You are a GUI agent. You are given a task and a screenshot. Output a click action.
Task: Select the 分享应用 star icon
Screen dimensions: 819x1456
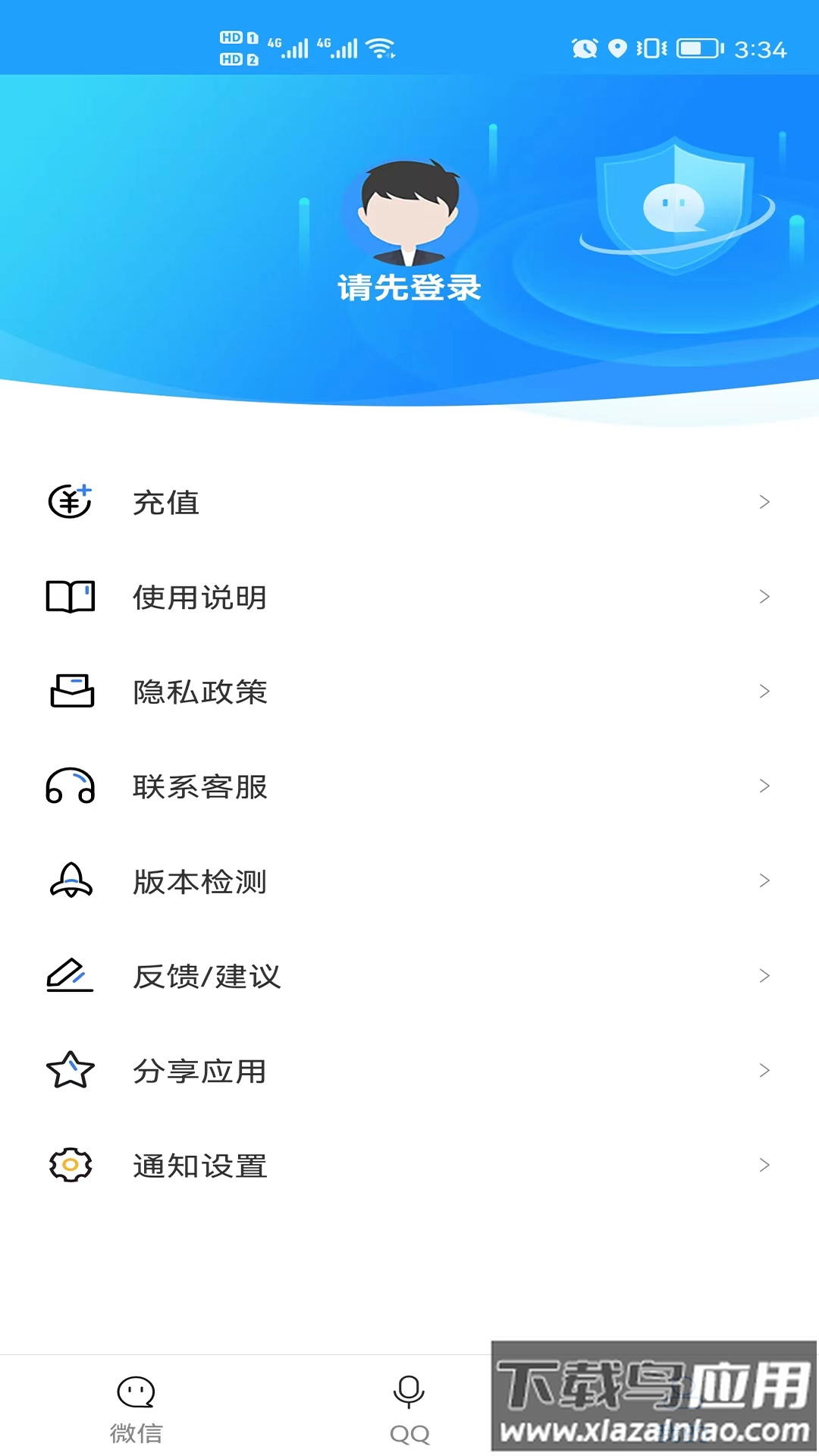pyautogui.click(x=70, y=1071)
